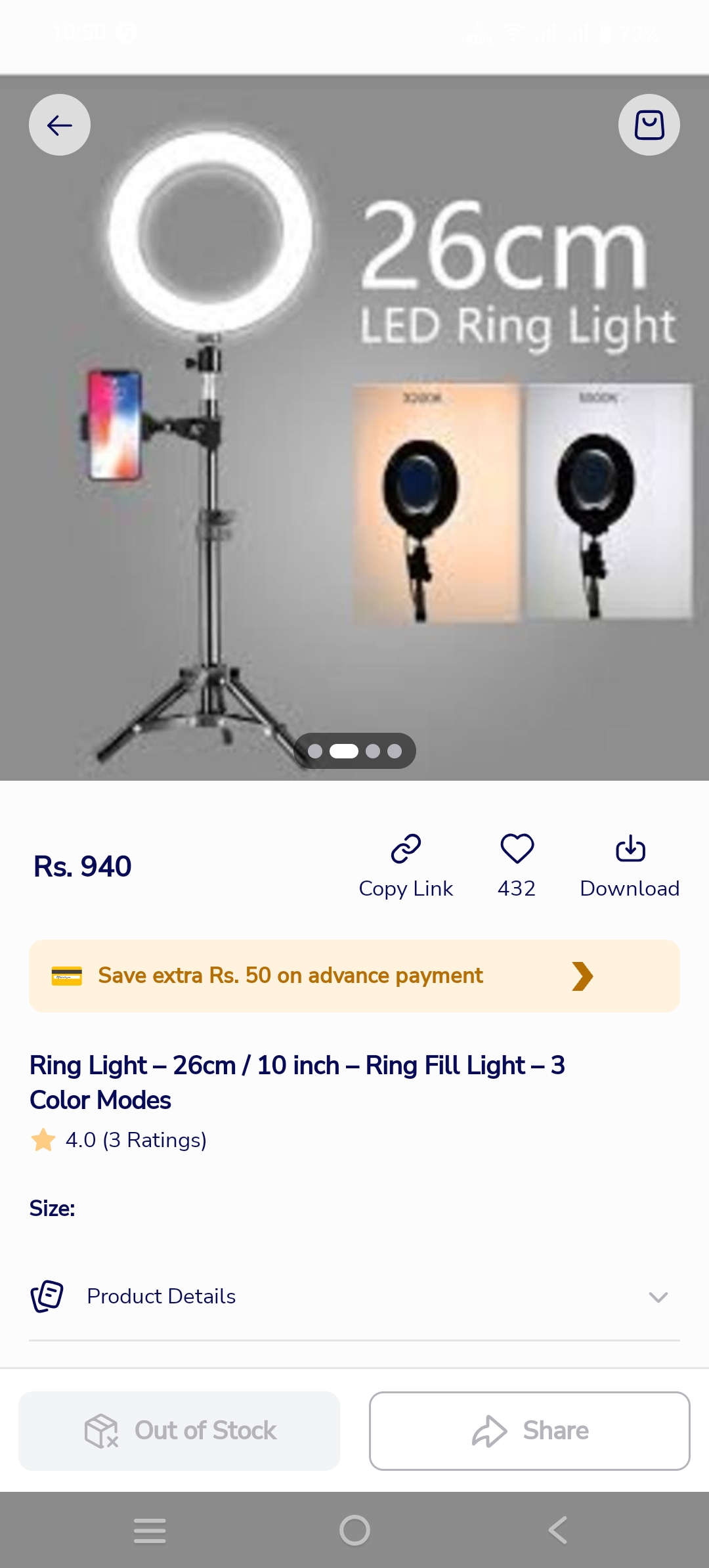Go back using the top-left arrow
The height and width of the screenshot is (1568, 709).
pyautogui.click(x=60, y=125)
